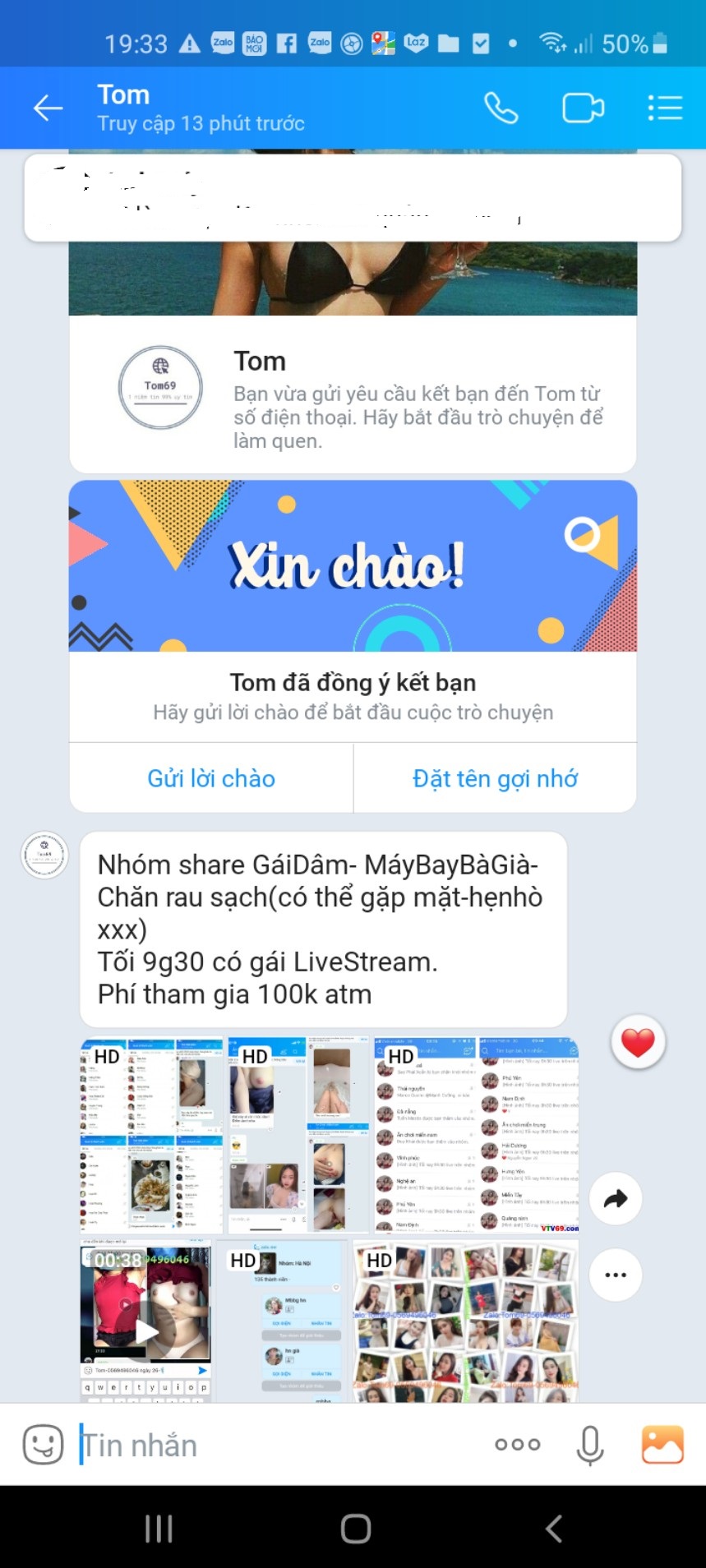Viewport: 706px width, 1568px height.
Task: Open more options with the three-dot bubble
Action: (616, 1275)
